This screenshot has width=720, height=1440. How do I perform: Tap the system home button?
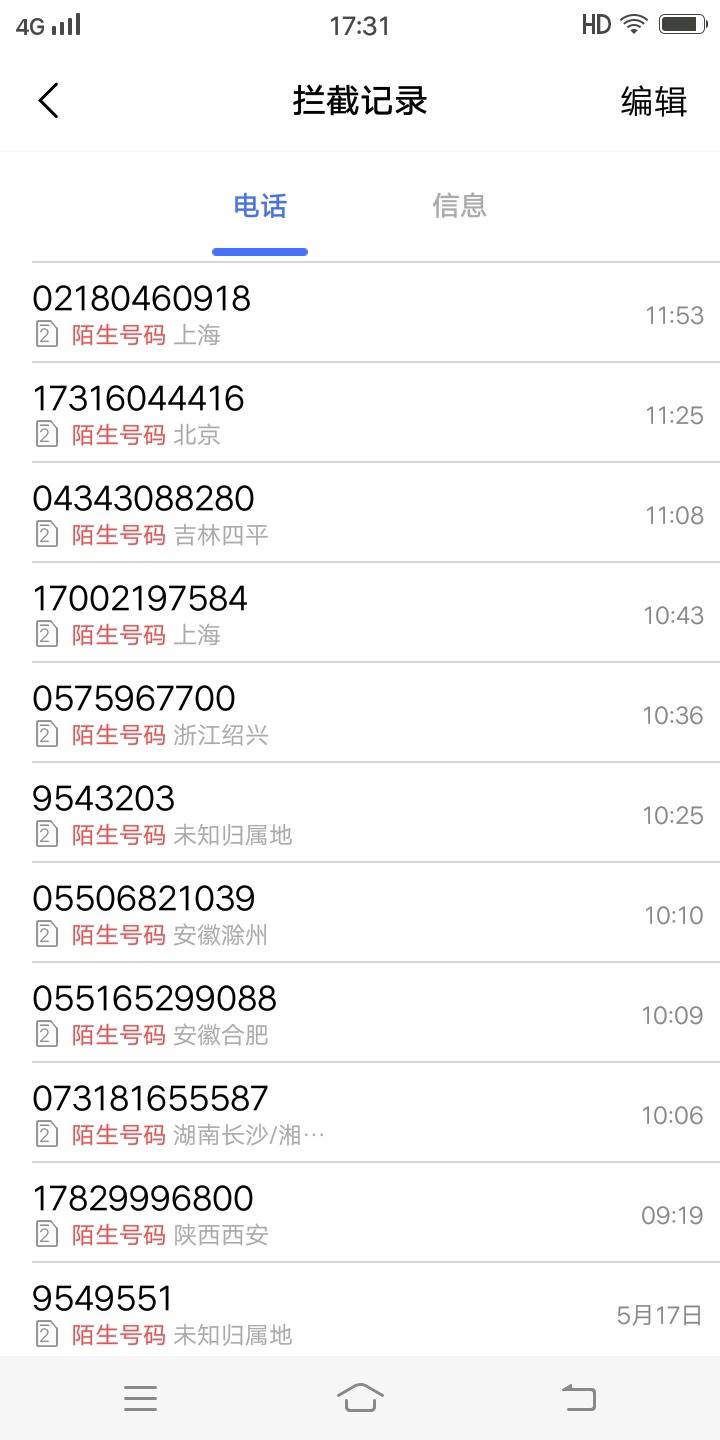tap(360, 1398)
